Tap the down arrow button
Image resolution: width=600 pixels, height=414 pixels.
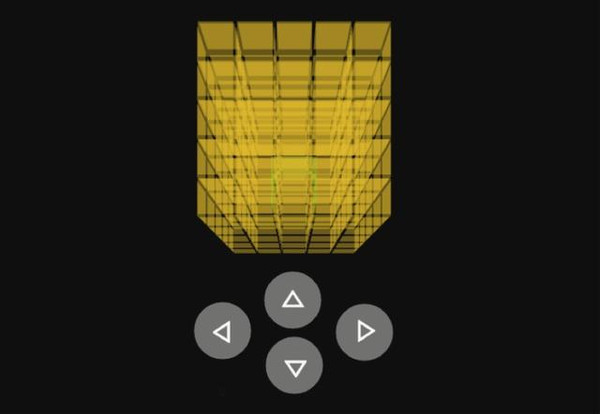pos(294,366)
